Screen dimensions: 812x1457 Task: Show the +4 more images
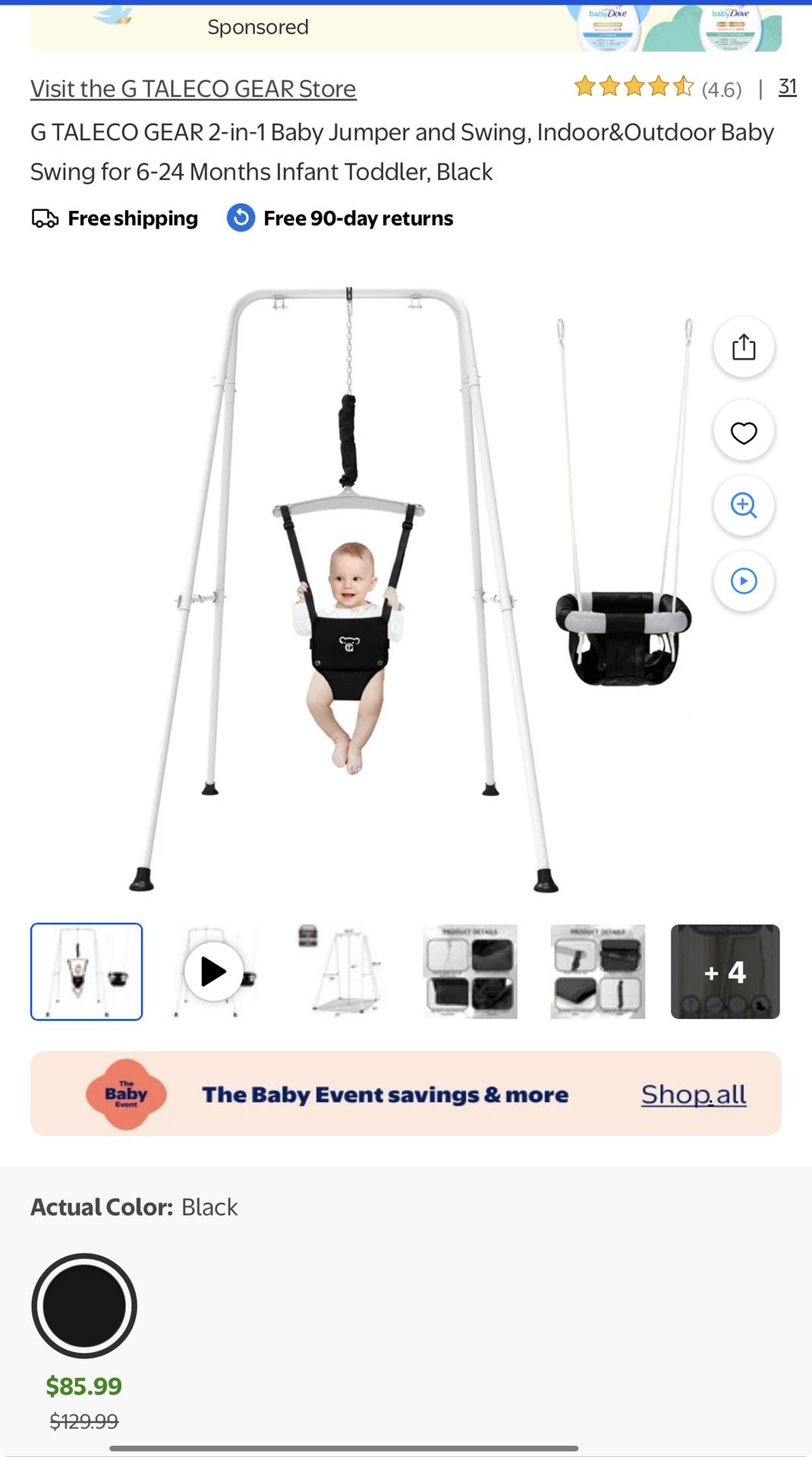(725, 971)
